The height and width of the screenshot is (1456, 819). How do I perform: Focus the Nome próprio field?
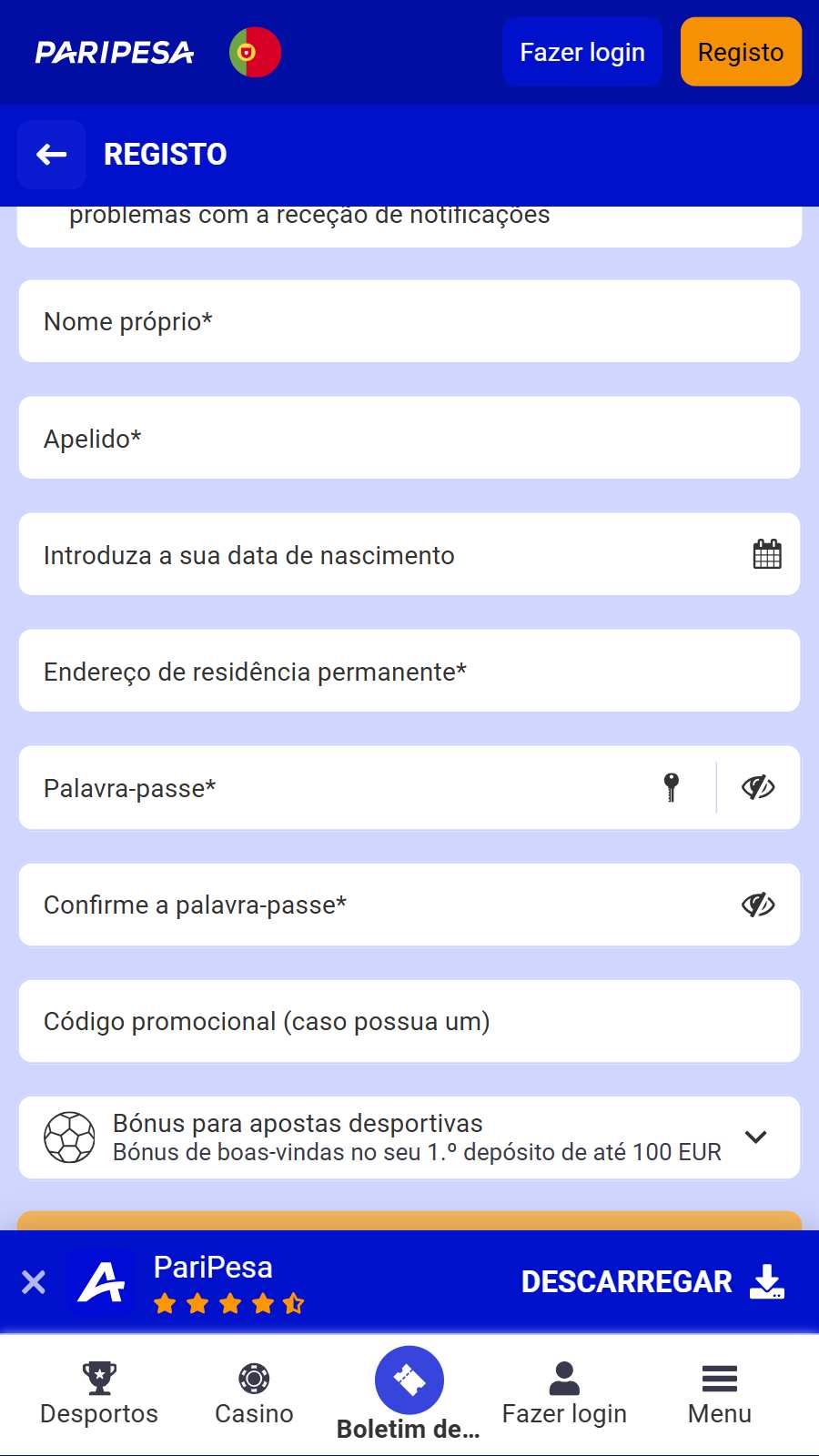pos(409,321)
